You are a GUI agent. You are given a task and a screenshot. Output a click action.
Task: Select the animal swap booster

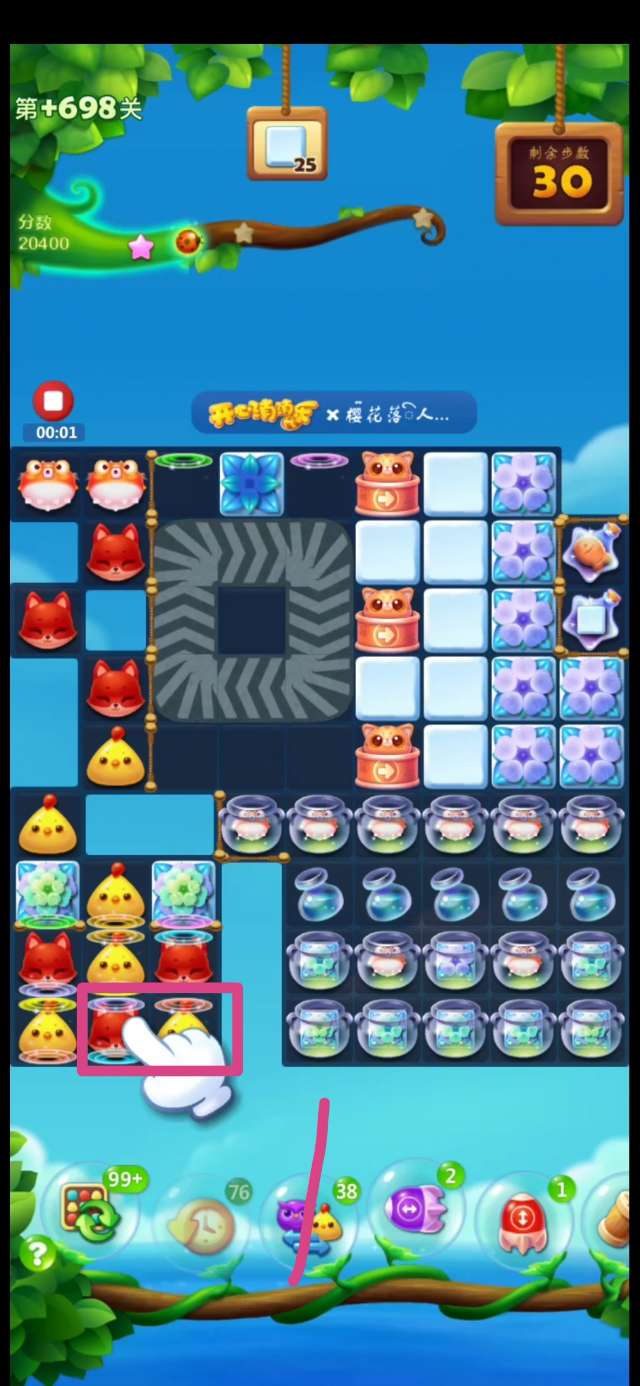tap(312, 1224)
